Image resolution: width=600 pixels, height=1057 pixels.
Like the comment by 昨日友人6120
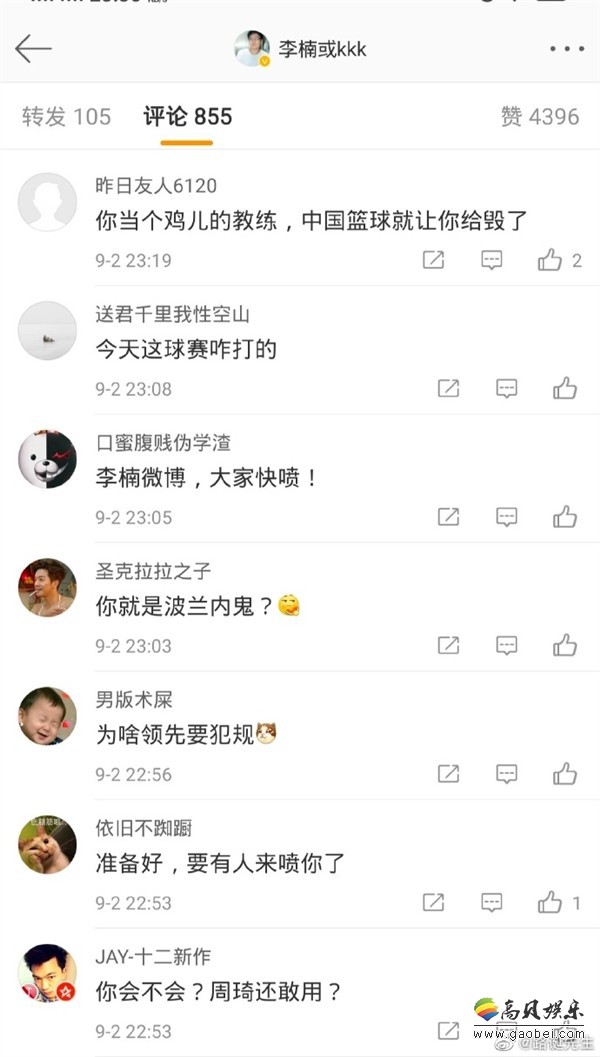[550, 260]
